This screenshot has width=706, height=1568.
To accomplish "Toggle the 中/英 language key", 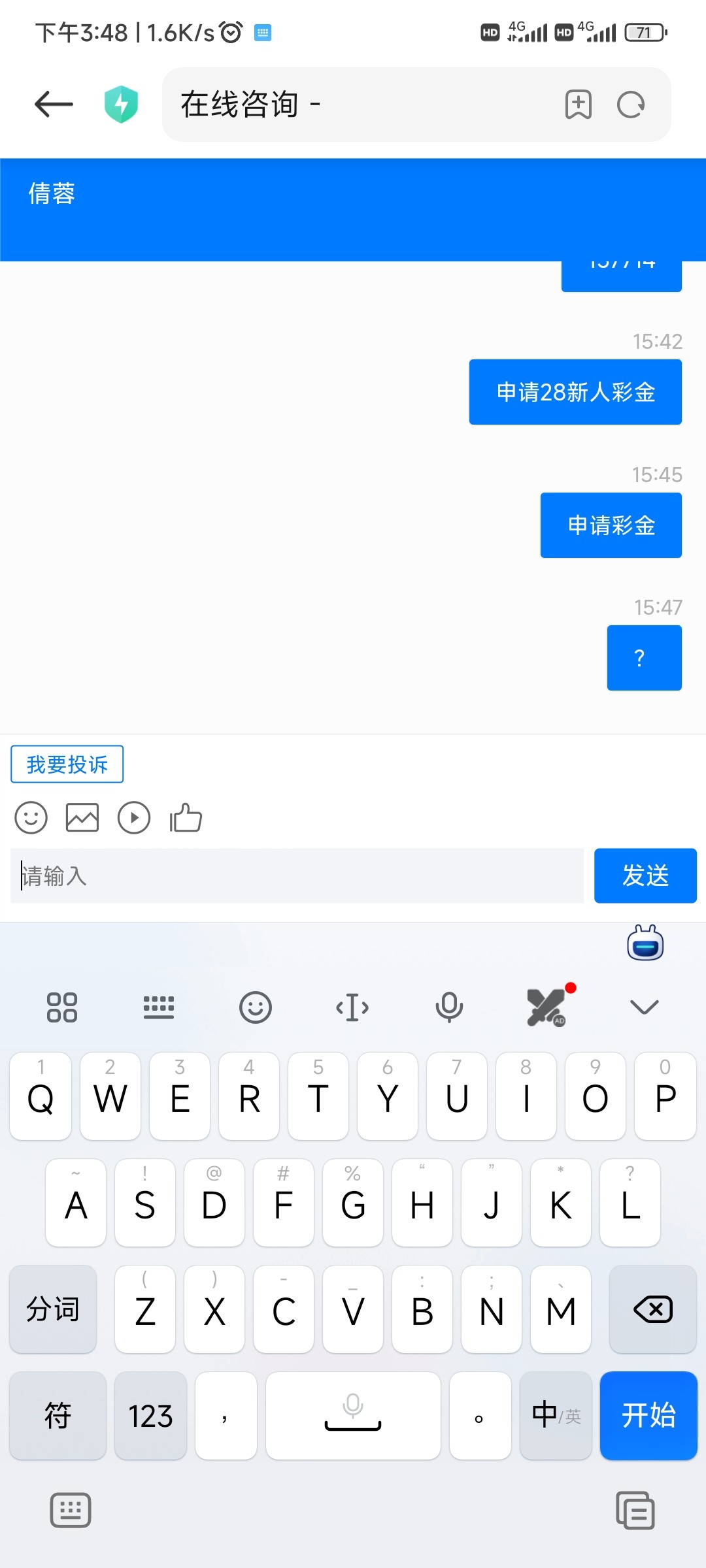I will tap(554, 1416).
